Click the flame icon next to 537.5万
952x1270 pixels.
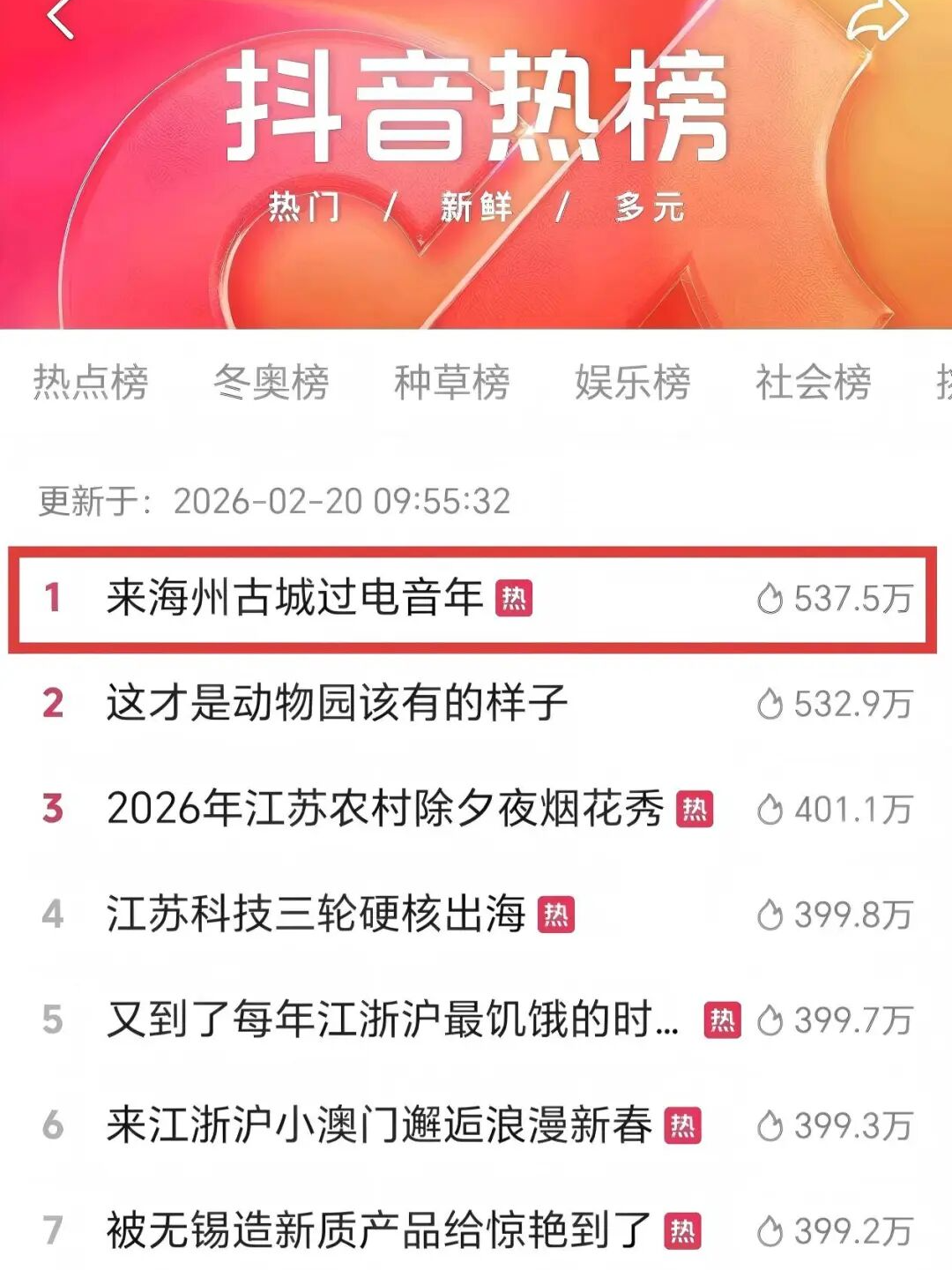pos(770,596)
